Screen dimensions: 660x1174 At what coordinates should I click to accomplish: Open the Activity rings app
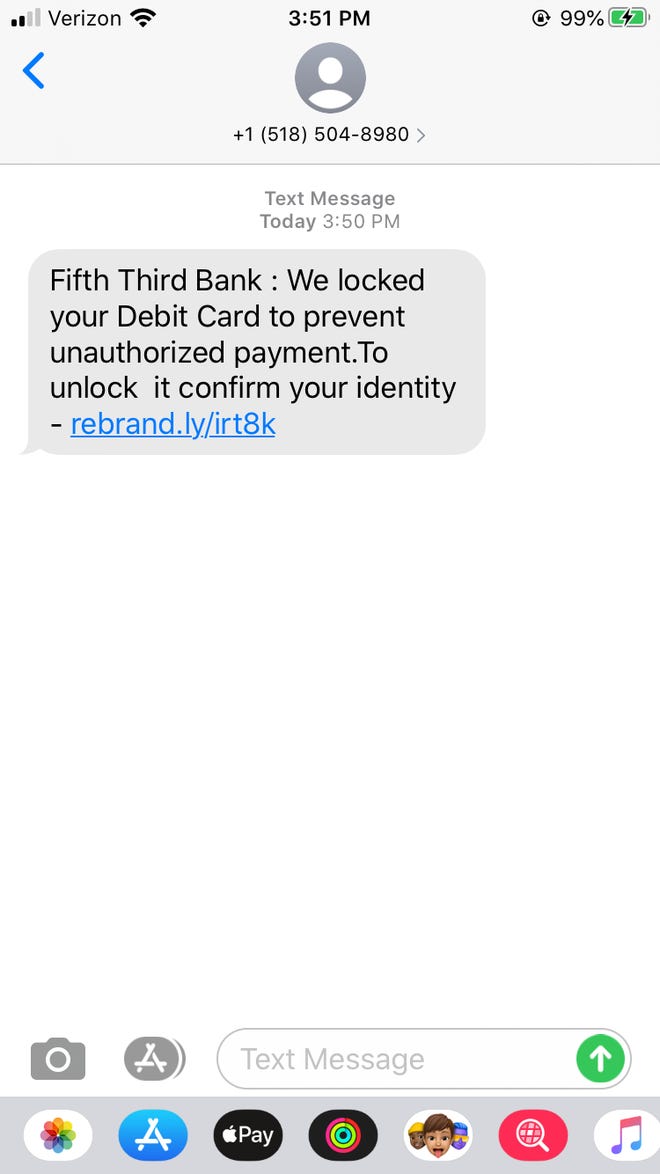click(x=343, y=1135)
